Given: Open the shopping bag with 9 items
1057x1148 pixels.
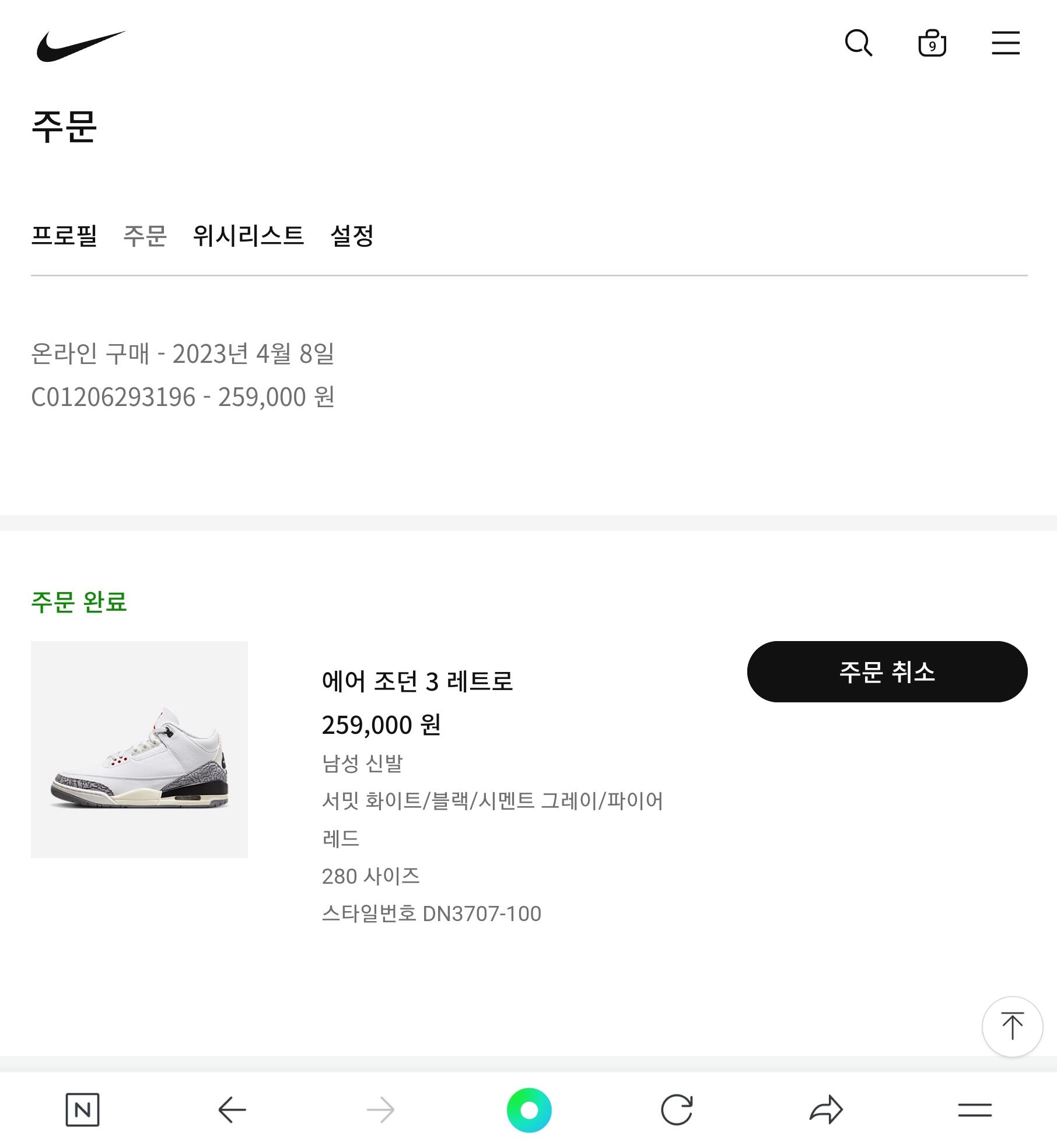Looking at the screenshot, I should [932, 43].
